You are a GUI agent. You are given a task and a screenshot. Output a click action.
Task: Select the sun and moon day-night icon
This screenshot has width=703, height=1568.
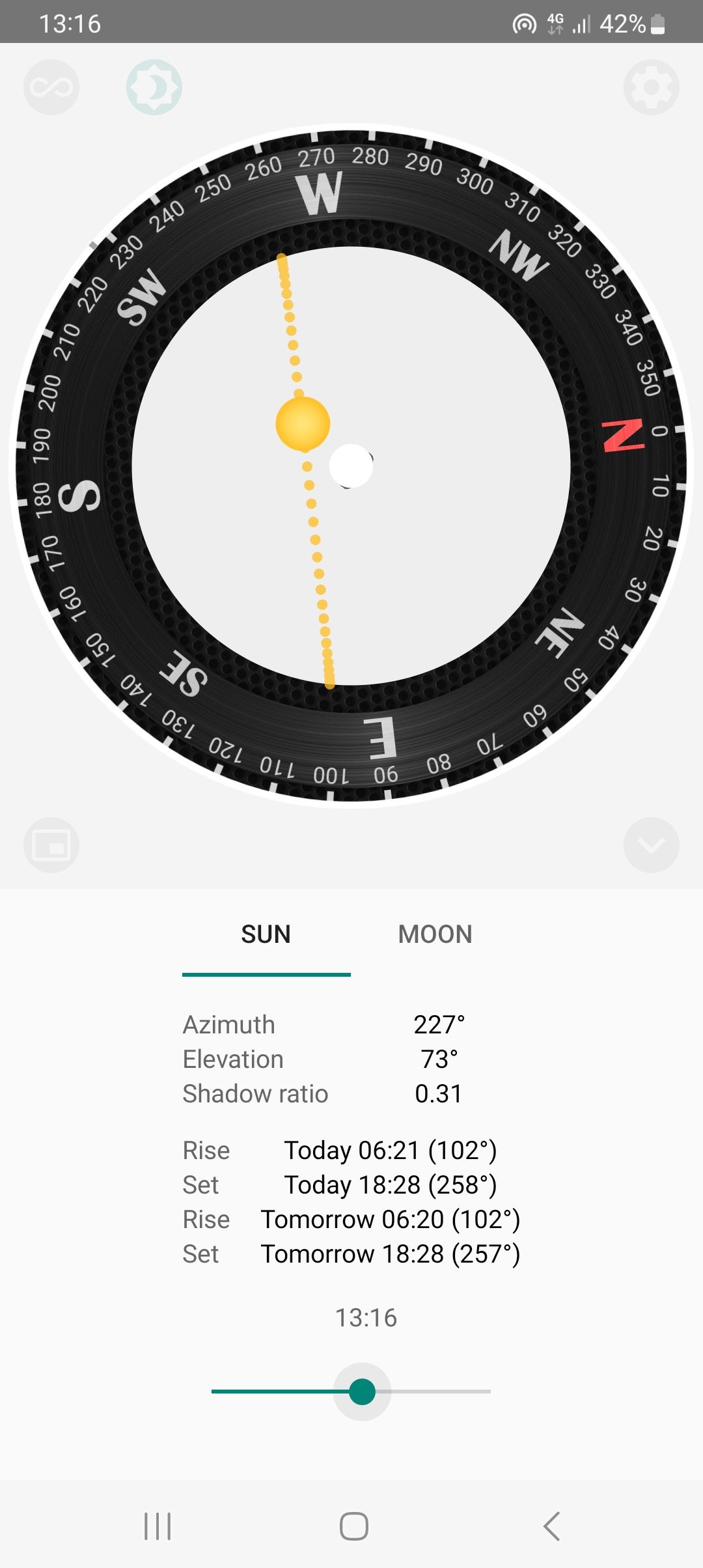(155, 87)
